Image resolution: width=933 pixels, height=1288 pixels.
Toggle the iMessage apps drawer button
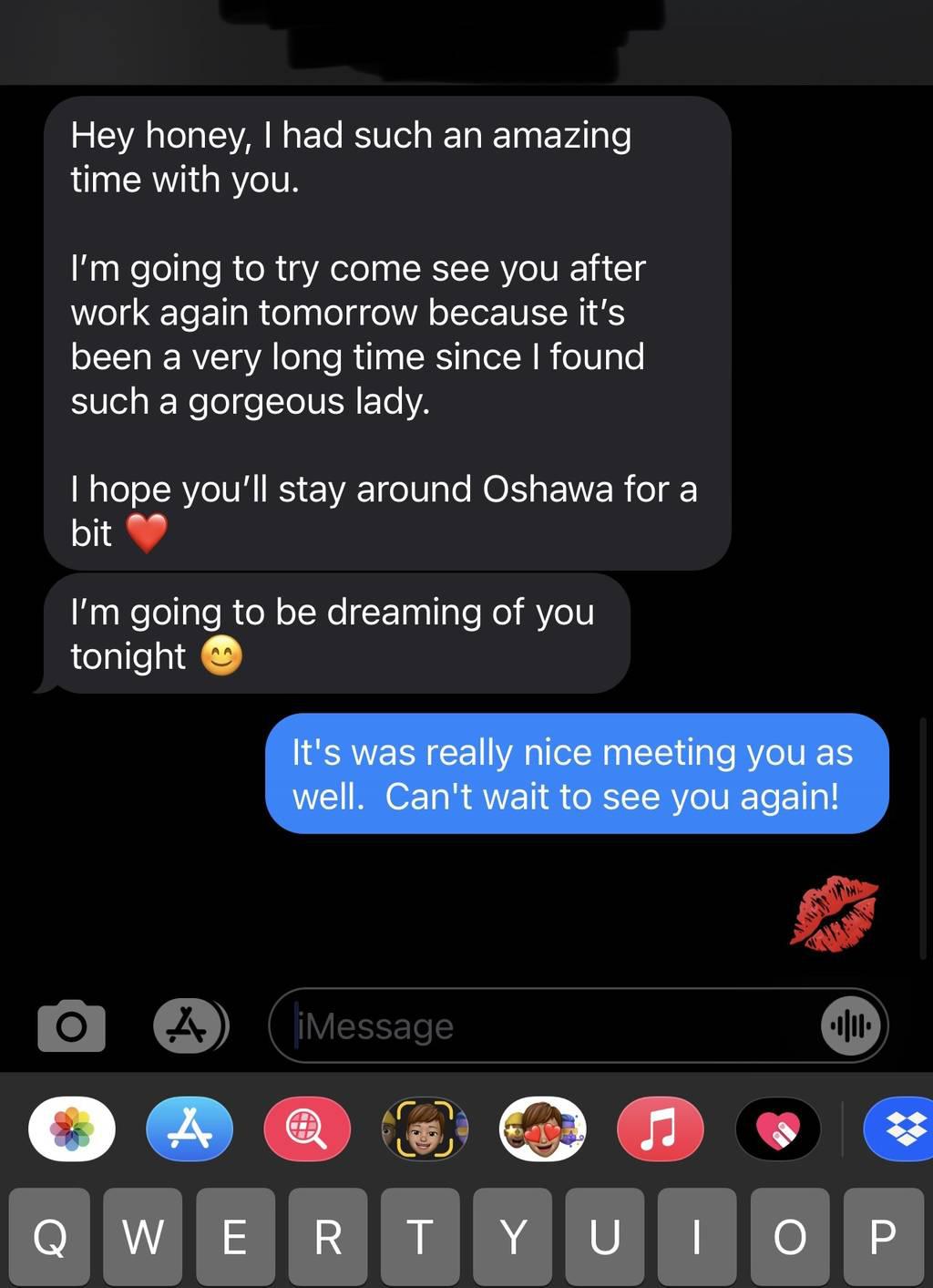tap(190, 1026)
